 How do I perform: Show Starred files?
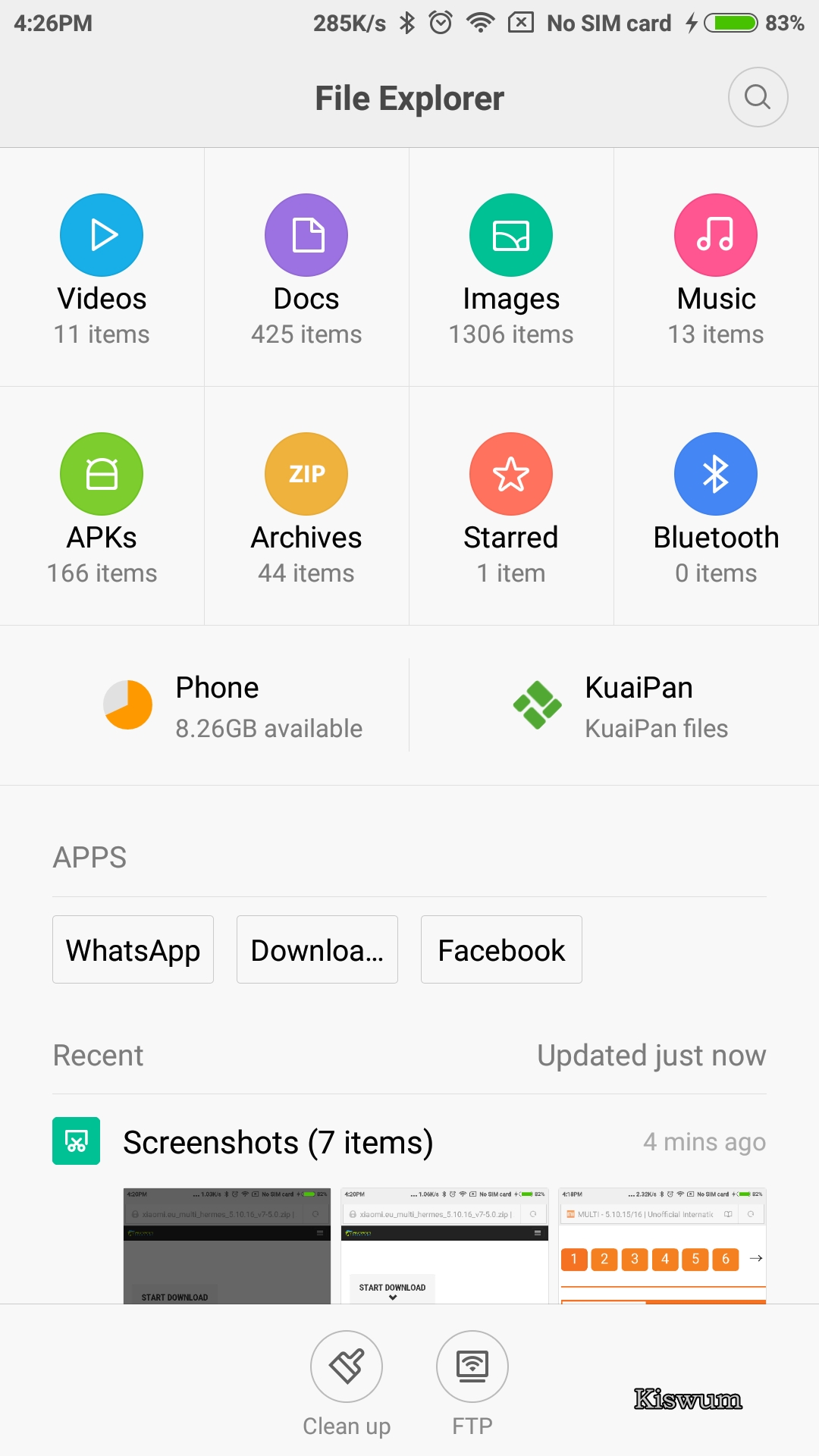511,506
